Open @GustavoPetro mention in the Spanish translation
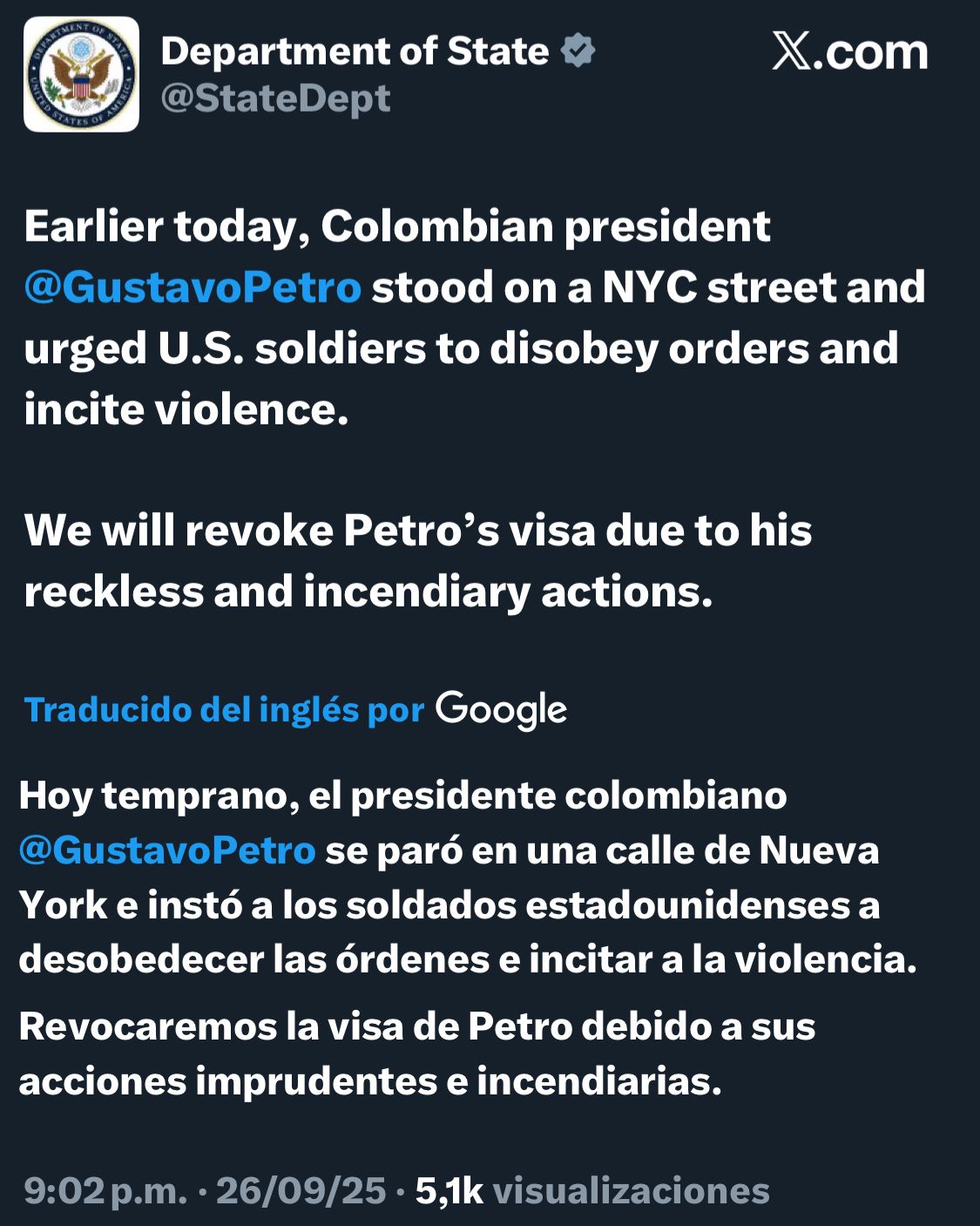Image resolution: width=980 pixels, height=1226 pixels. 167,850
